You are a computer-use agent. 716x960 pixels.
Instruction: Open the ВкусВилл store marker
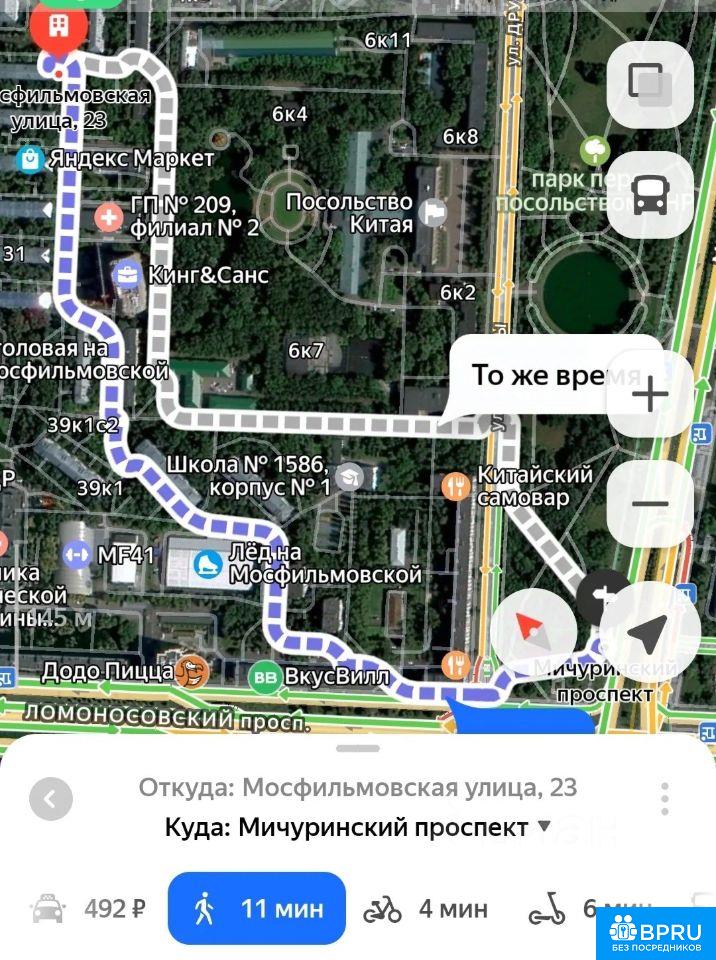tap(265, 677)
